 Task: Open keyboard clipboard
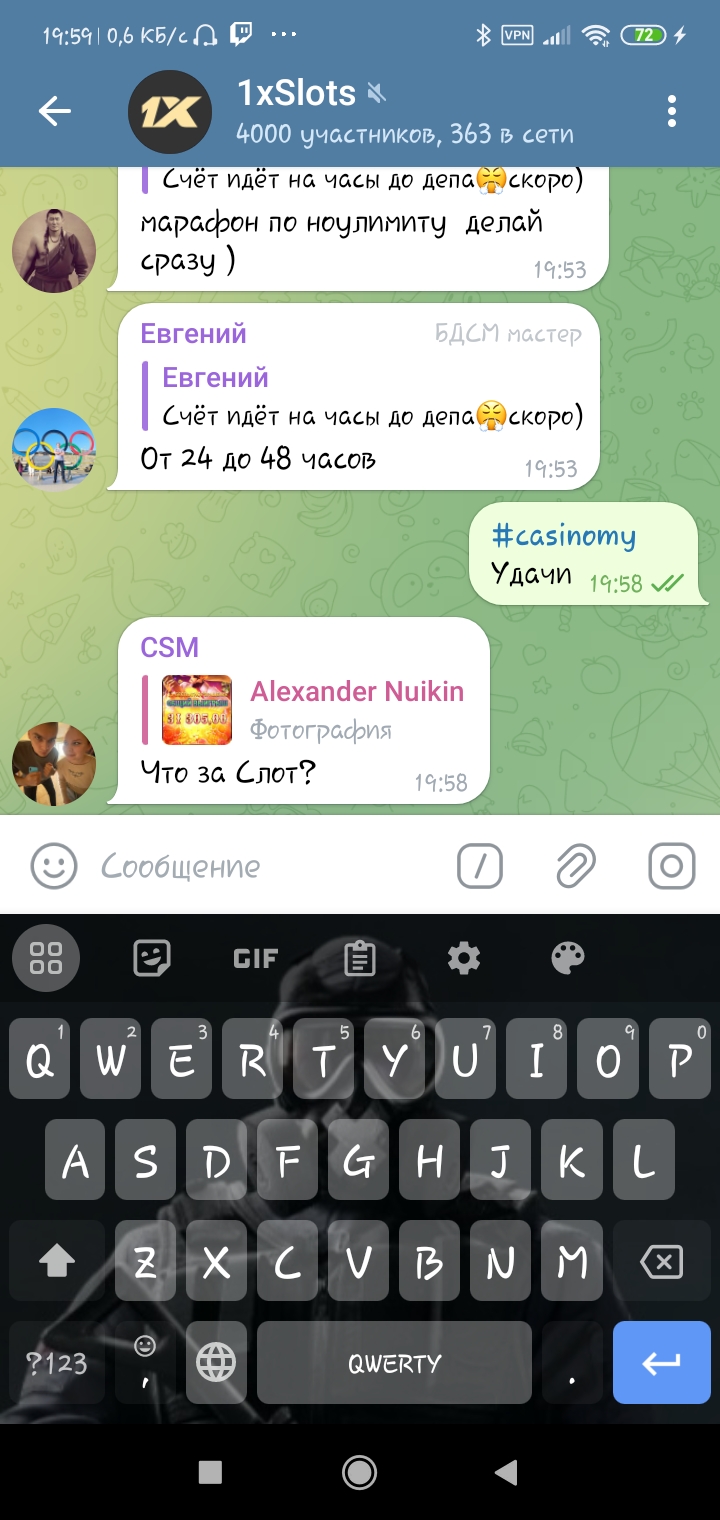pyautogui.click(x=360, y=959)
